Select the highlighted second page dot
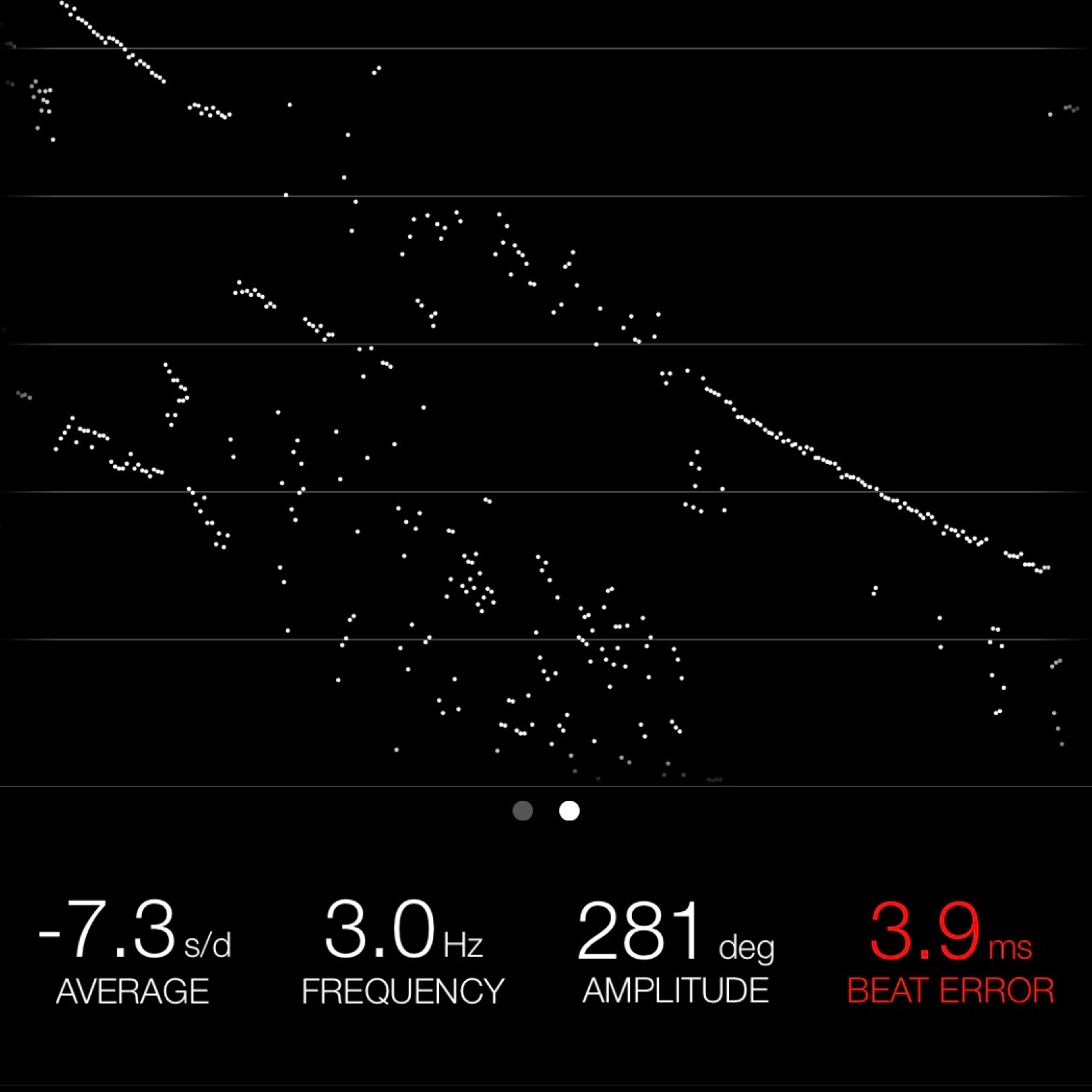Image resolution: width=1092 pixels, height=1092 pixels. [x=569, y=810]
